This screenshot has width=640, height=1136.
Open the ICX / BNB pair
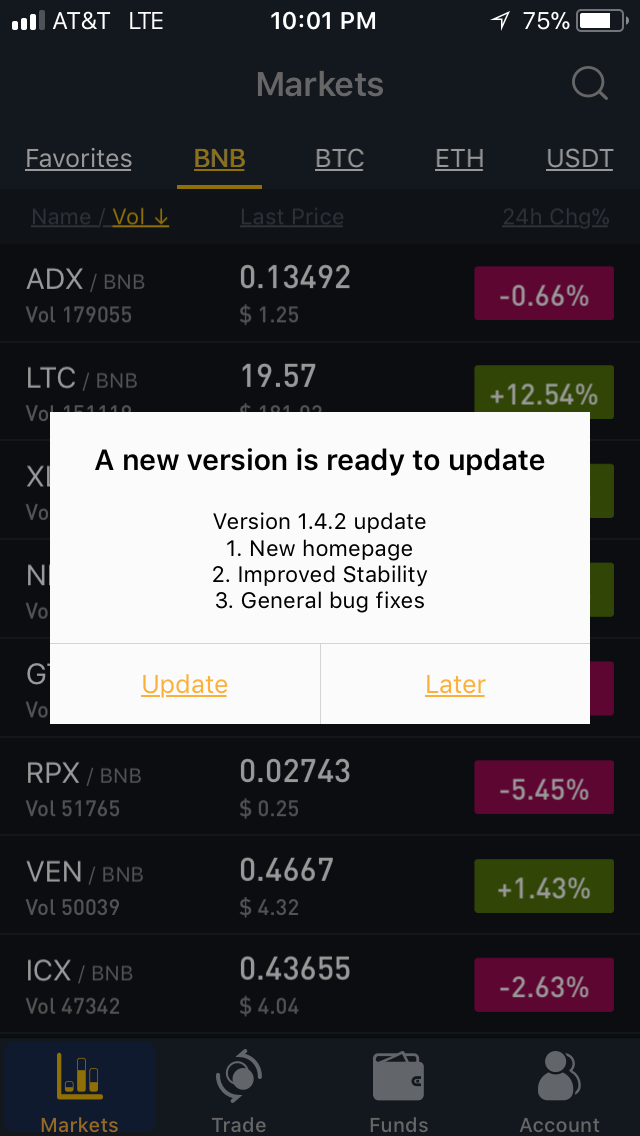(x=320, y=984)
